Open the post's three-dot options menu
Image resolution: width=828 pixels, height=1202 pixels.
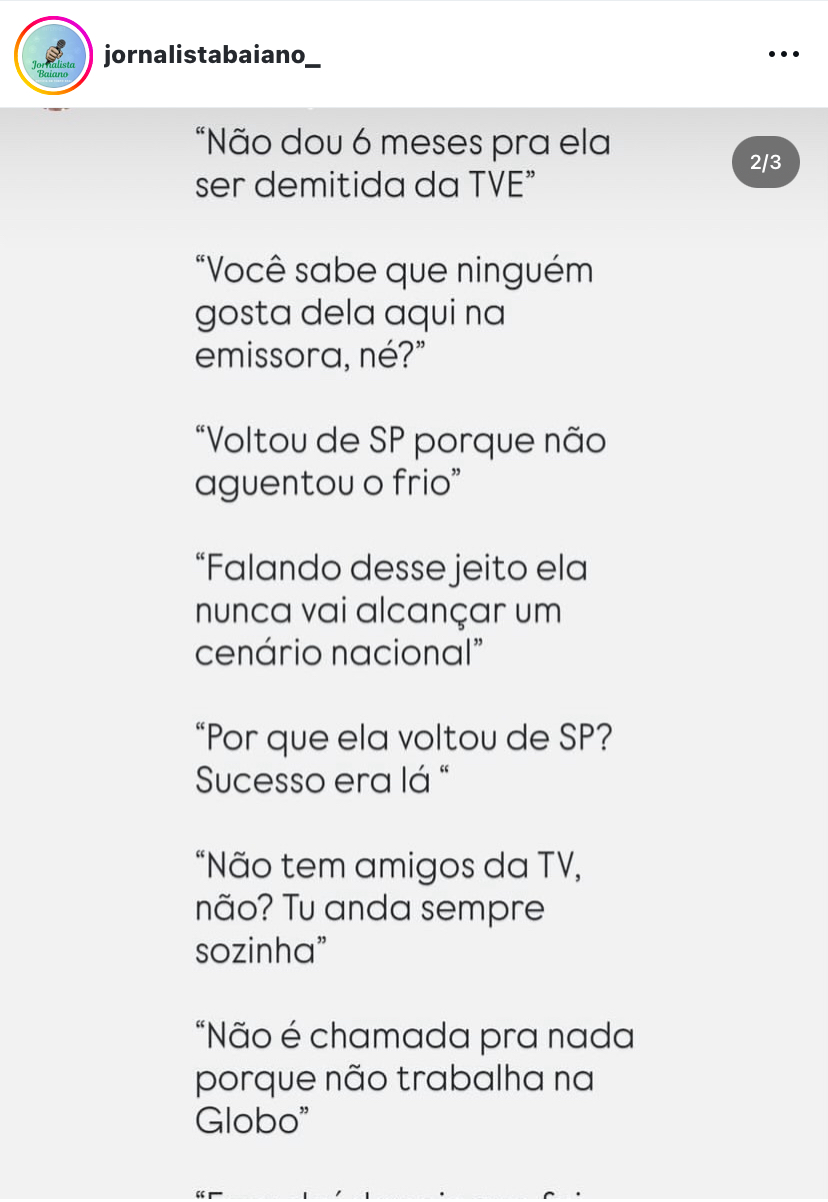point(783,55)
